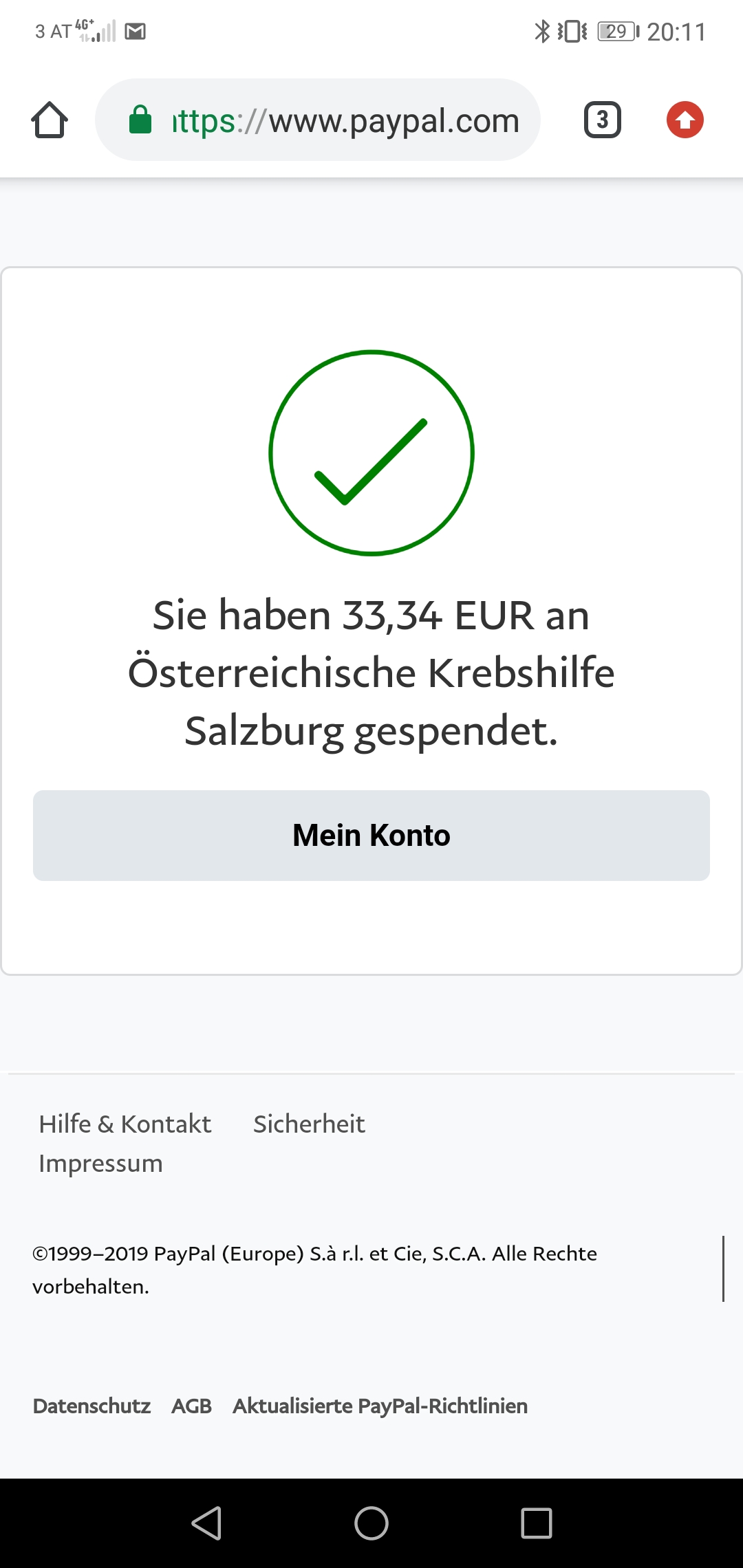The height and width of the screenshot is (1568, 743).
Task: Open the Sicherheit link
Action: click(309, 1124)
